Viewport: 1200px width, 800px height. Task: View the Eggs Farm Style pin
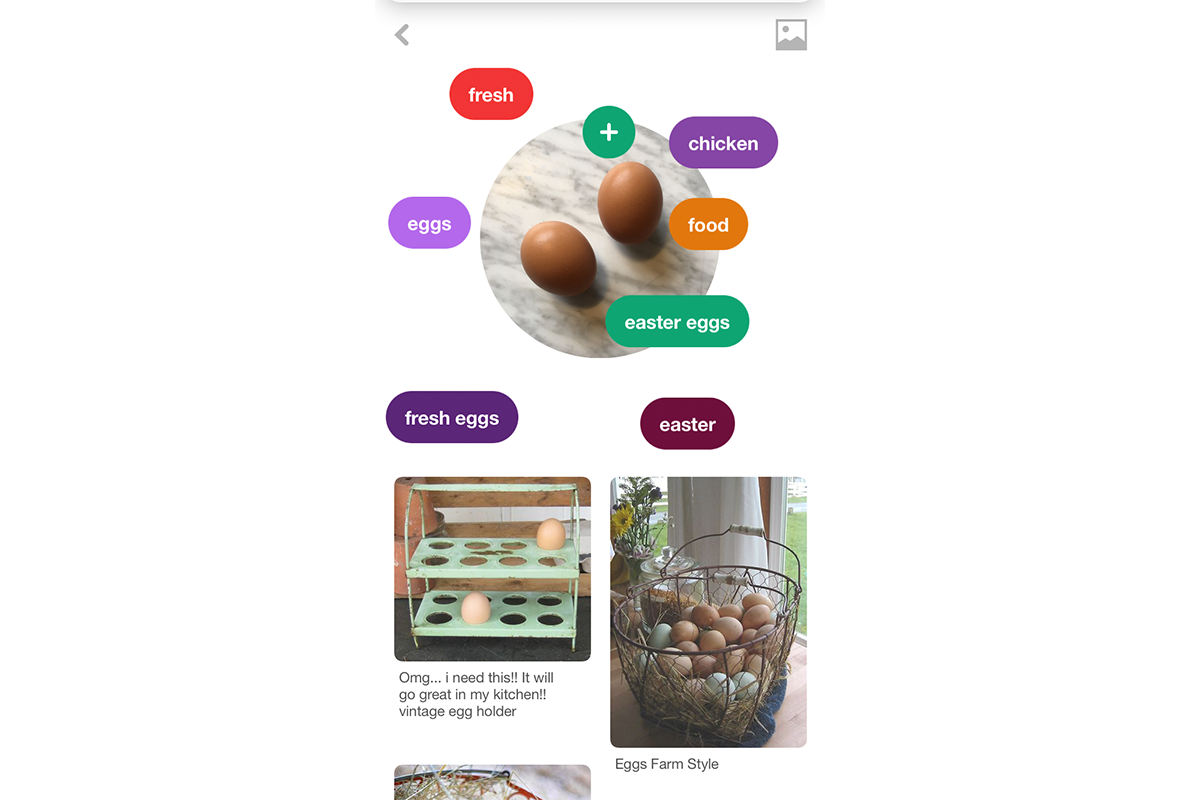(708, 612)
